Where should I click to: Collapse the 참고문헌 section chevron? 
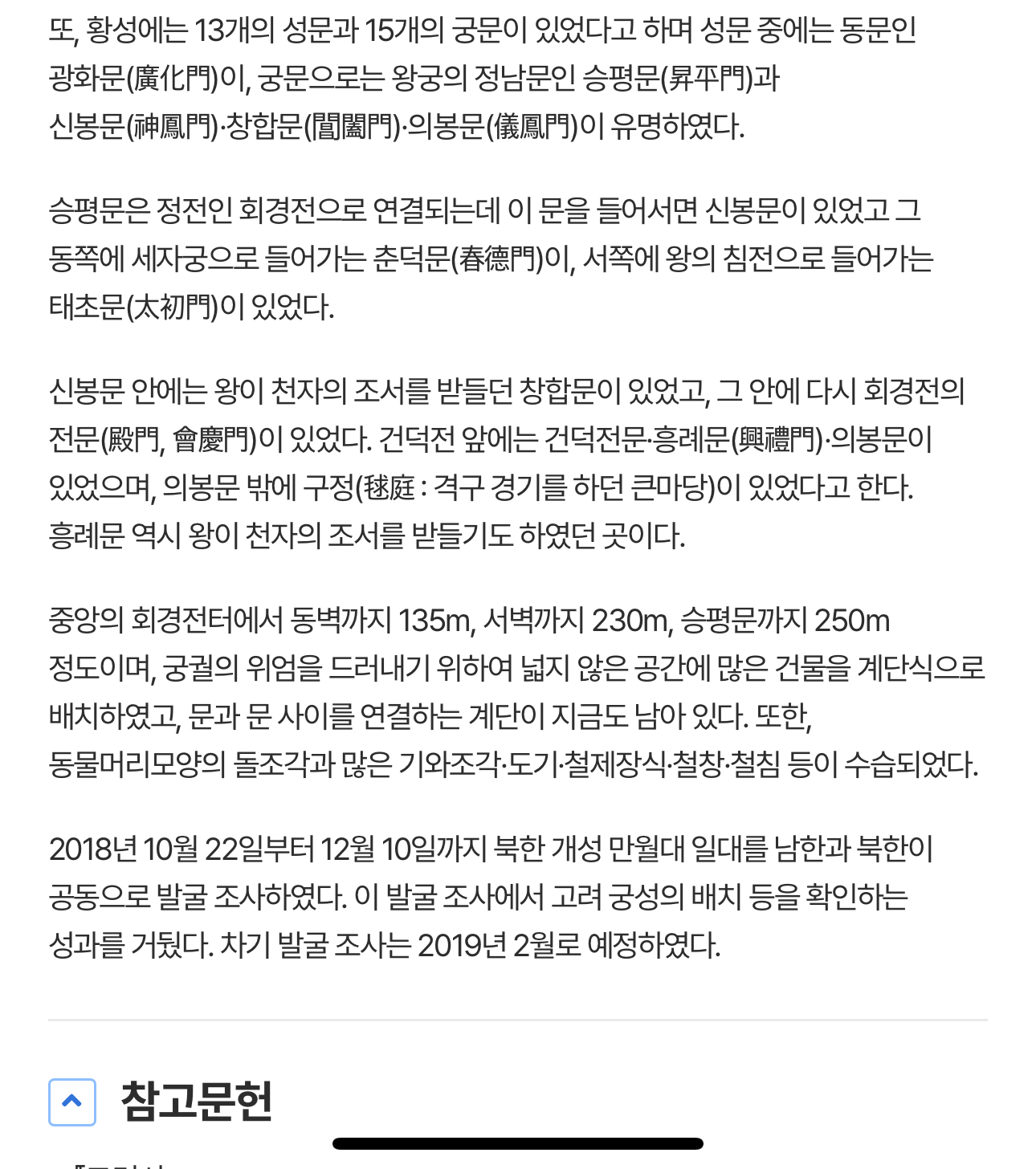[x=72, y=1102]
